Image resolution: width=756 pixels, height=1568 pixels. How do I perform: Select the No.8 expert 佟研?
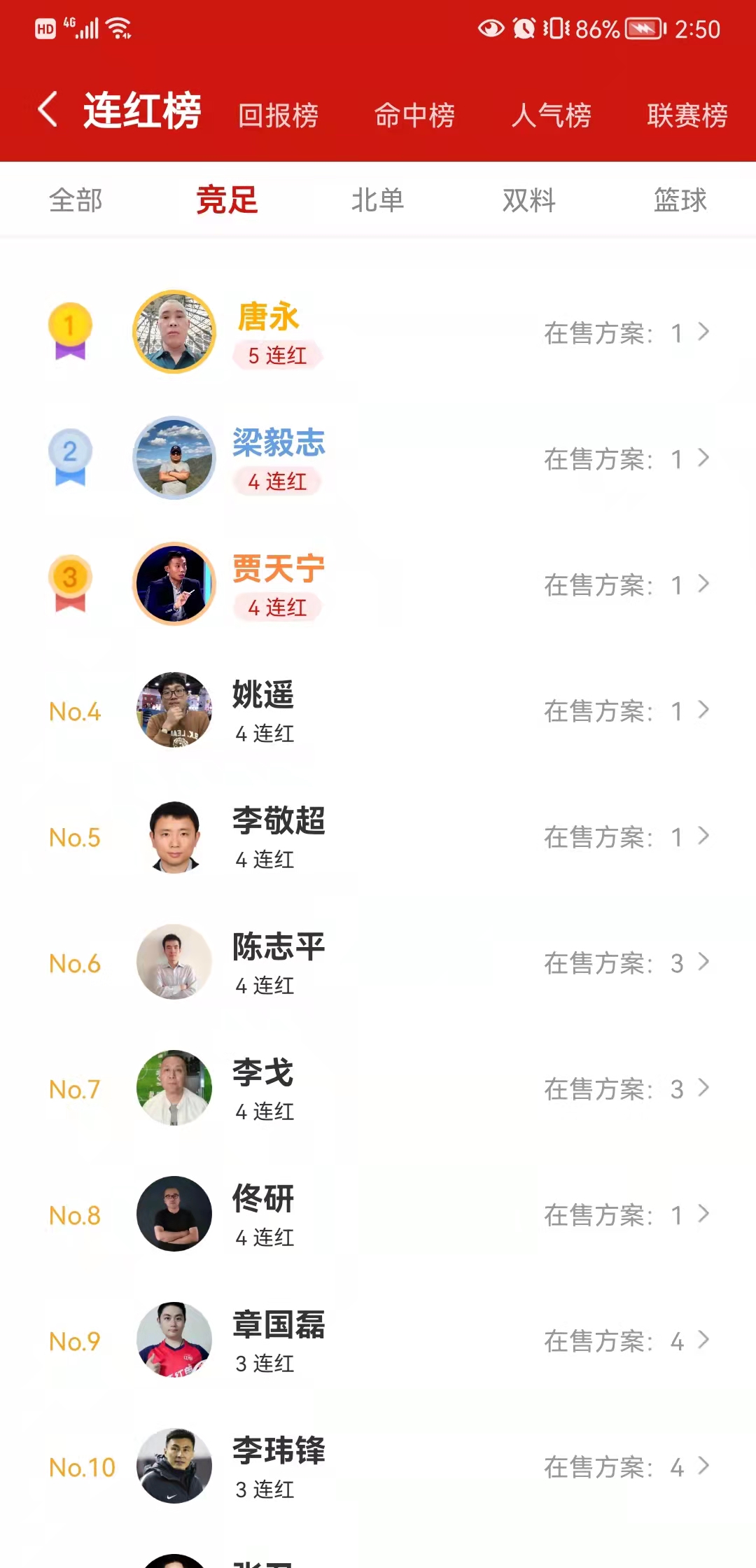[x=378, y=1214]
